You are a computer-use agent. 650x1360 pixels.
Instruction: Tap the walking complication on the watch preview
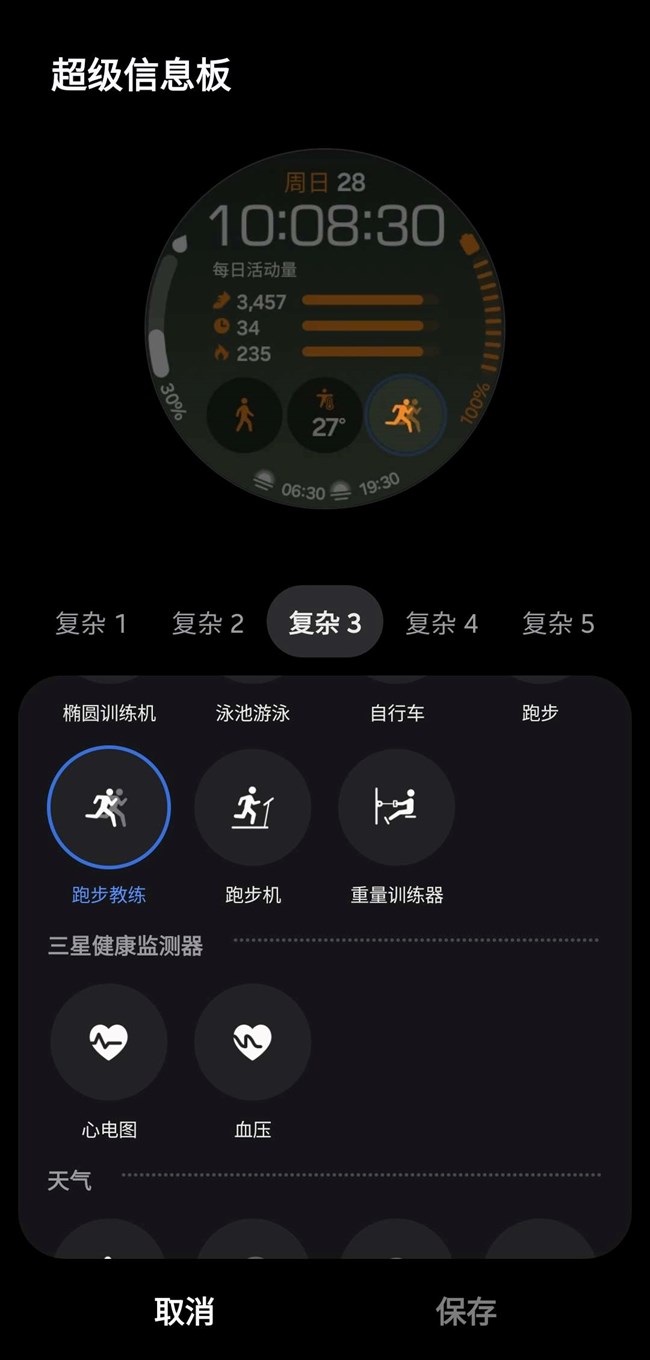(244, 414)
